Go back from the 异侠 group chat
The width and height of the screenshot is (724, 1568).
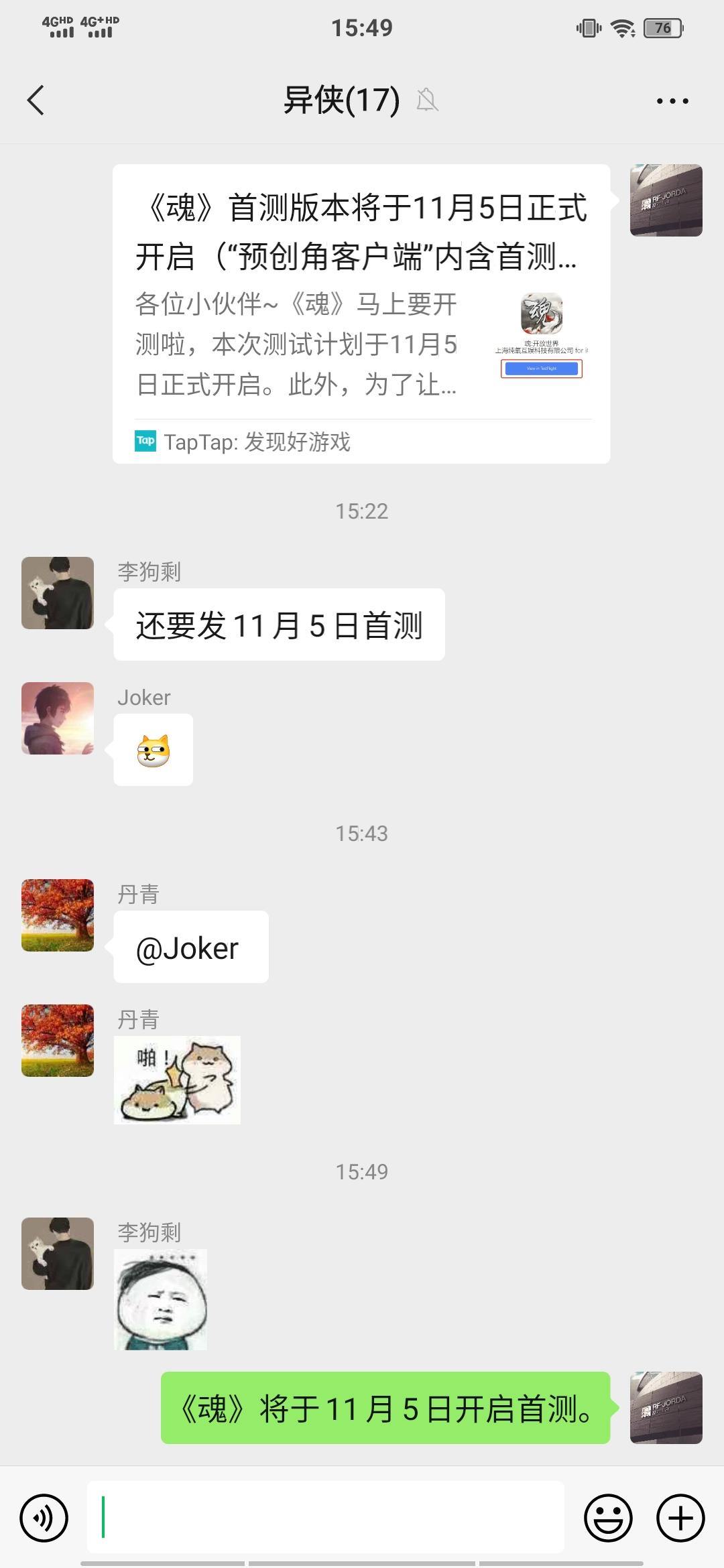click(x=36, y=101)
